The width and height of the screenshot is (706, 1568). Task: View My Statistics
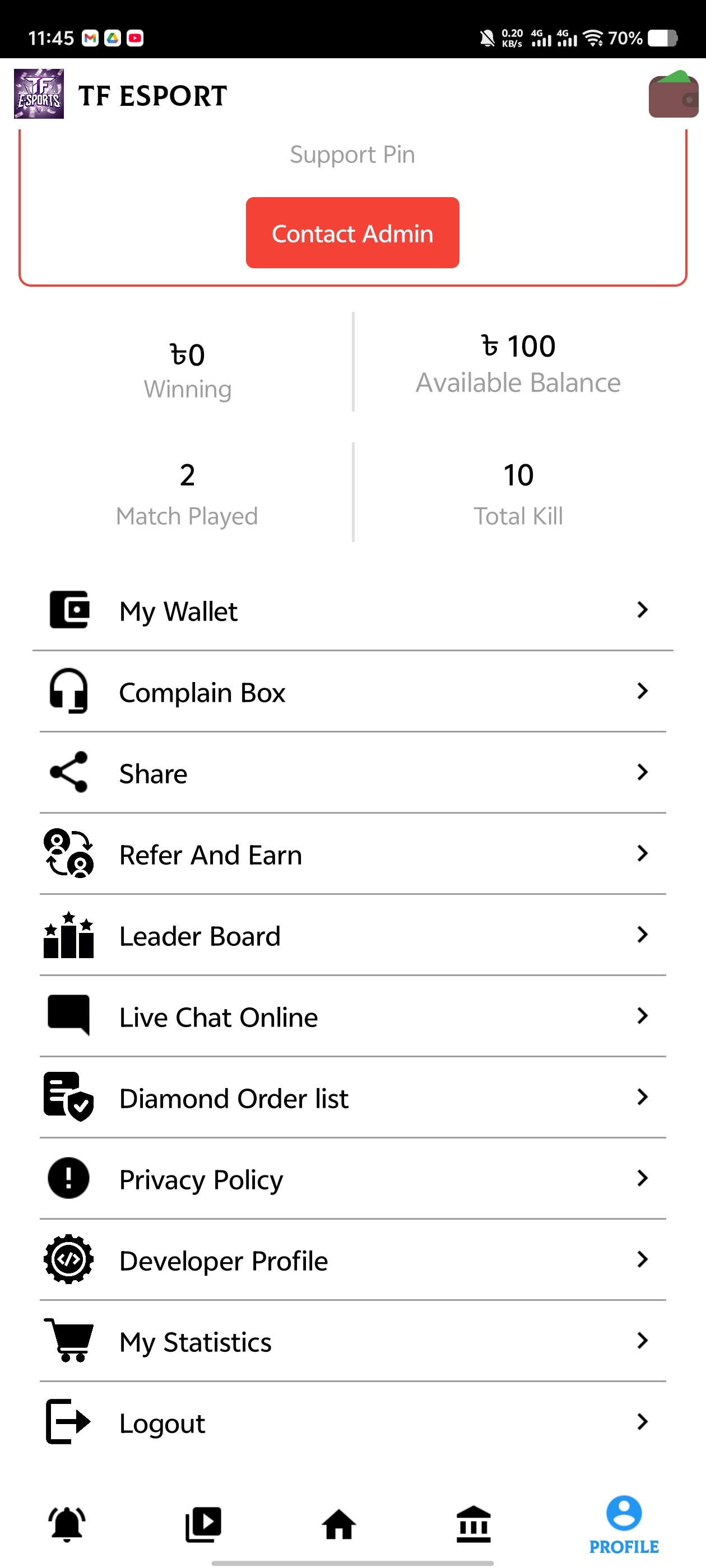pos(352,1340)
